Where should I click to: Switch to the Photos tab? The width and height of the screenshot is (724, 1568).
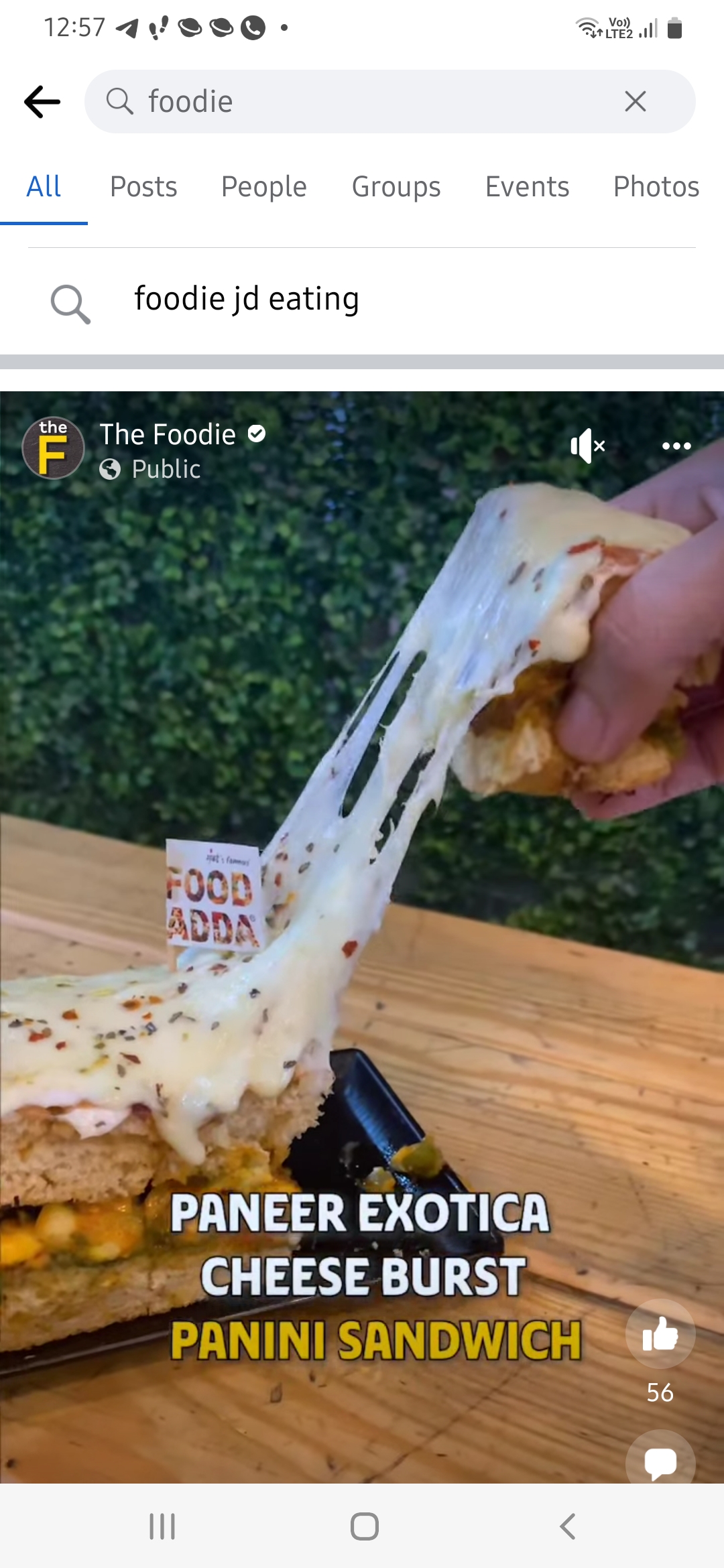tap(656, 187)
